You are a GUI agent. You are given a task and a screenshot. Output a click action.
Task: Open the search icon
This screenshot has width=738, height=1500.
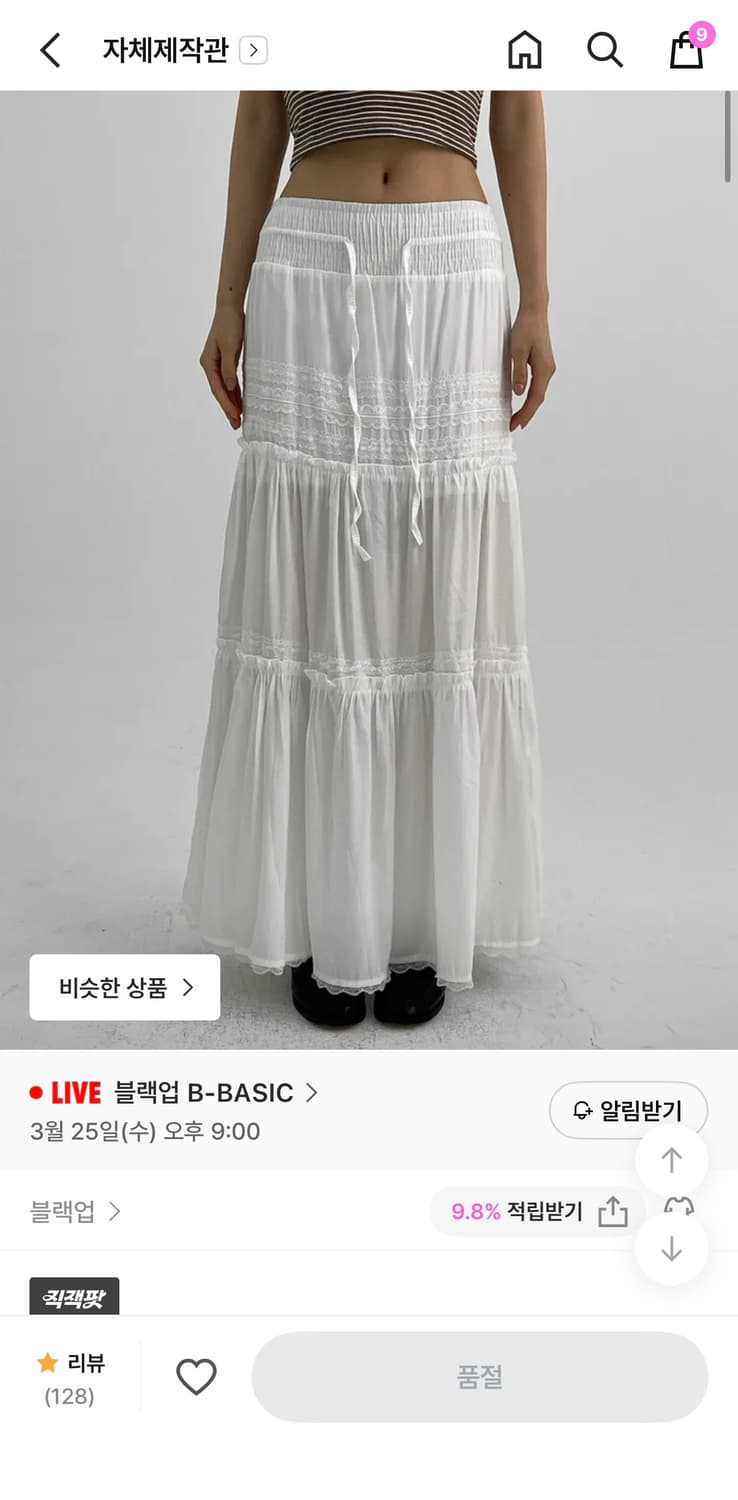click(605, 48)
